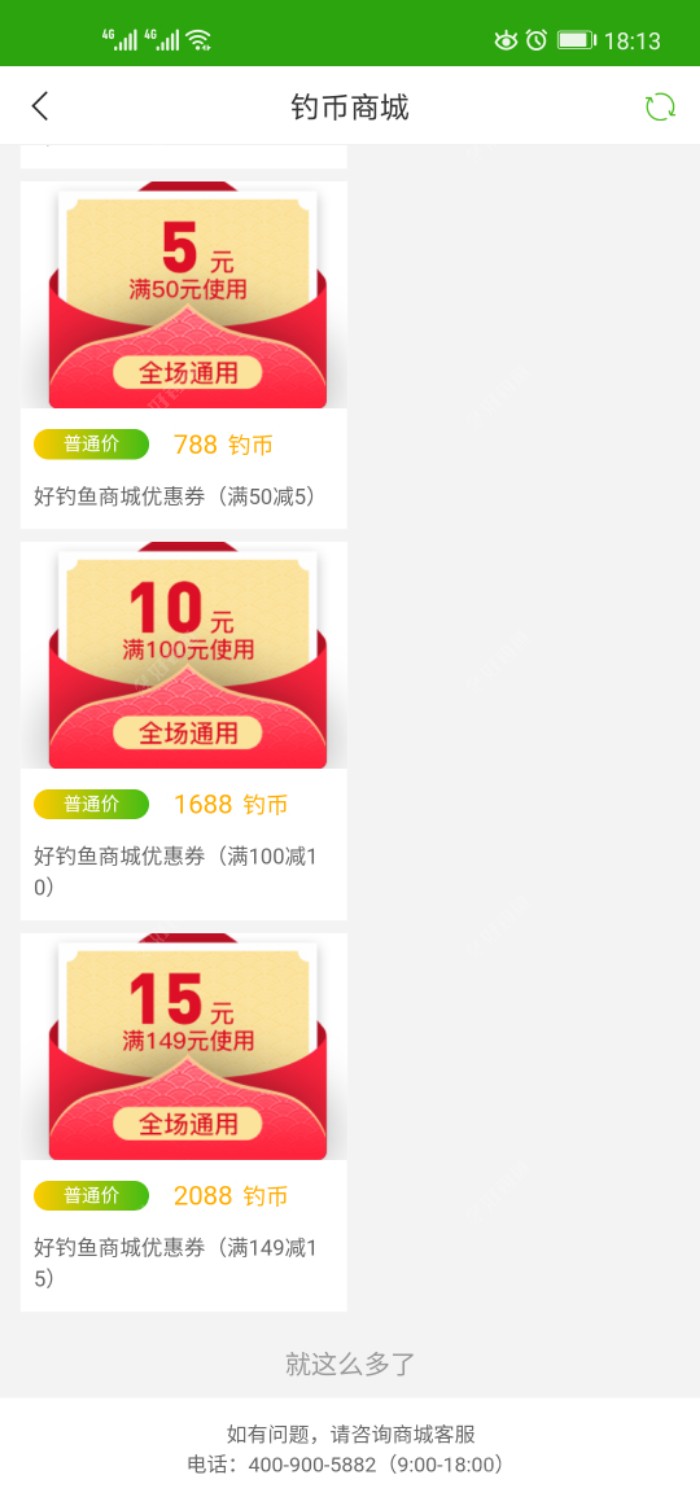Viewport: 700px width, 1497px height.
Task: Refresh the 钓币商城 page
Action: click(x=659, y=107)
